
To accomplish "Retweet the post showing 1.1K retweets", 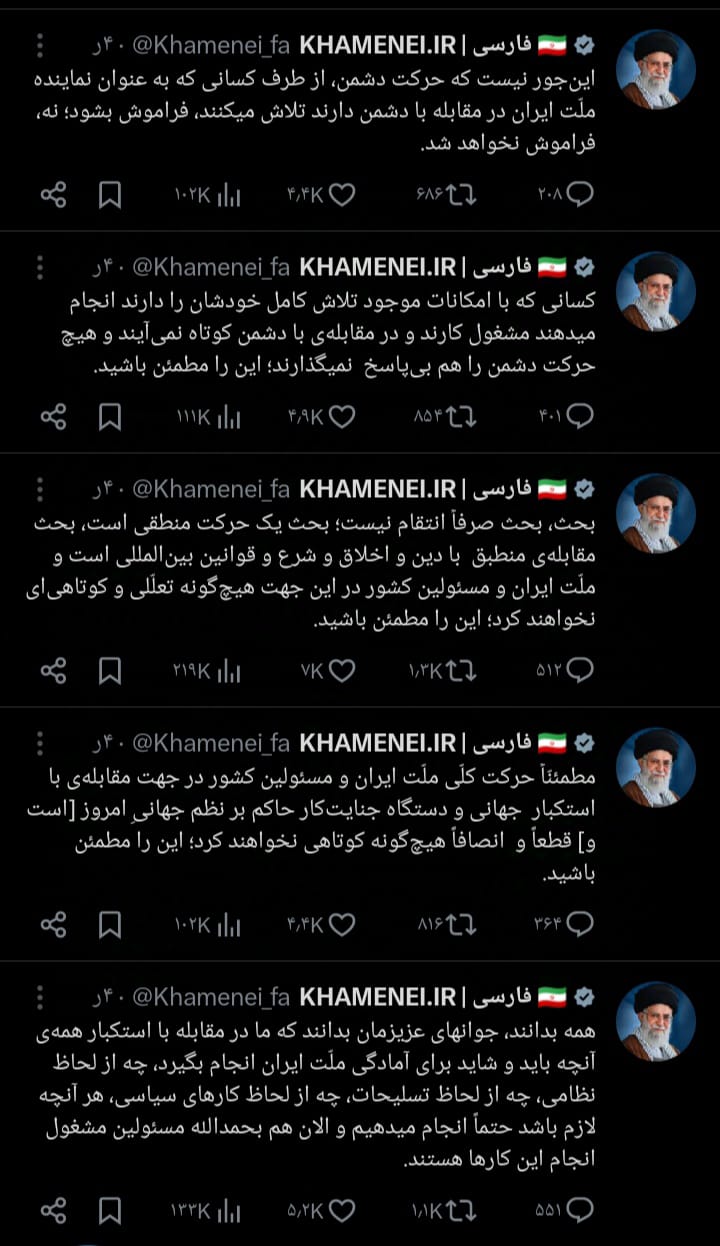I will pos(462,1211).
